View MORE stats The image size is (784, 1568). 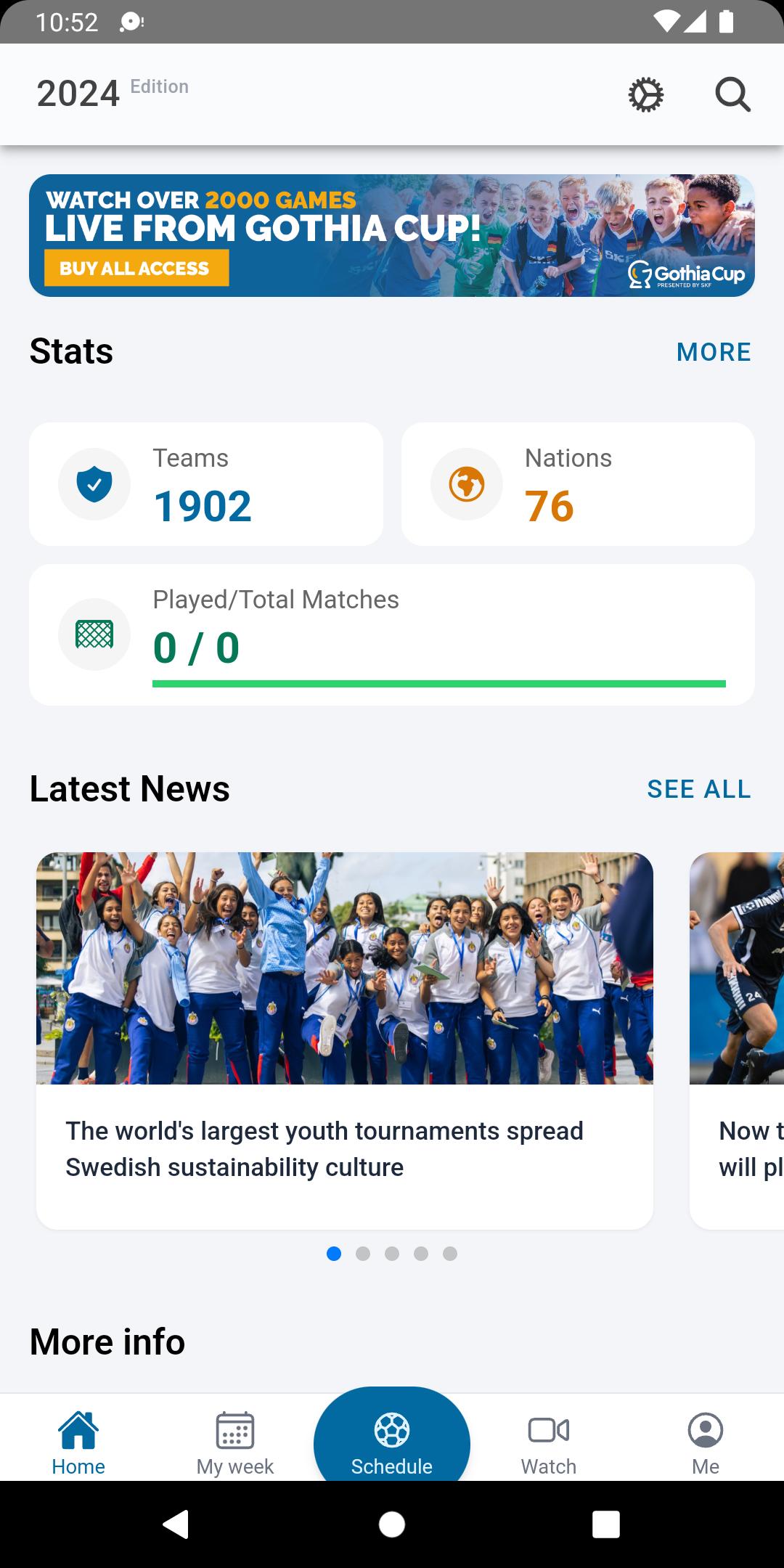point(714,352)
